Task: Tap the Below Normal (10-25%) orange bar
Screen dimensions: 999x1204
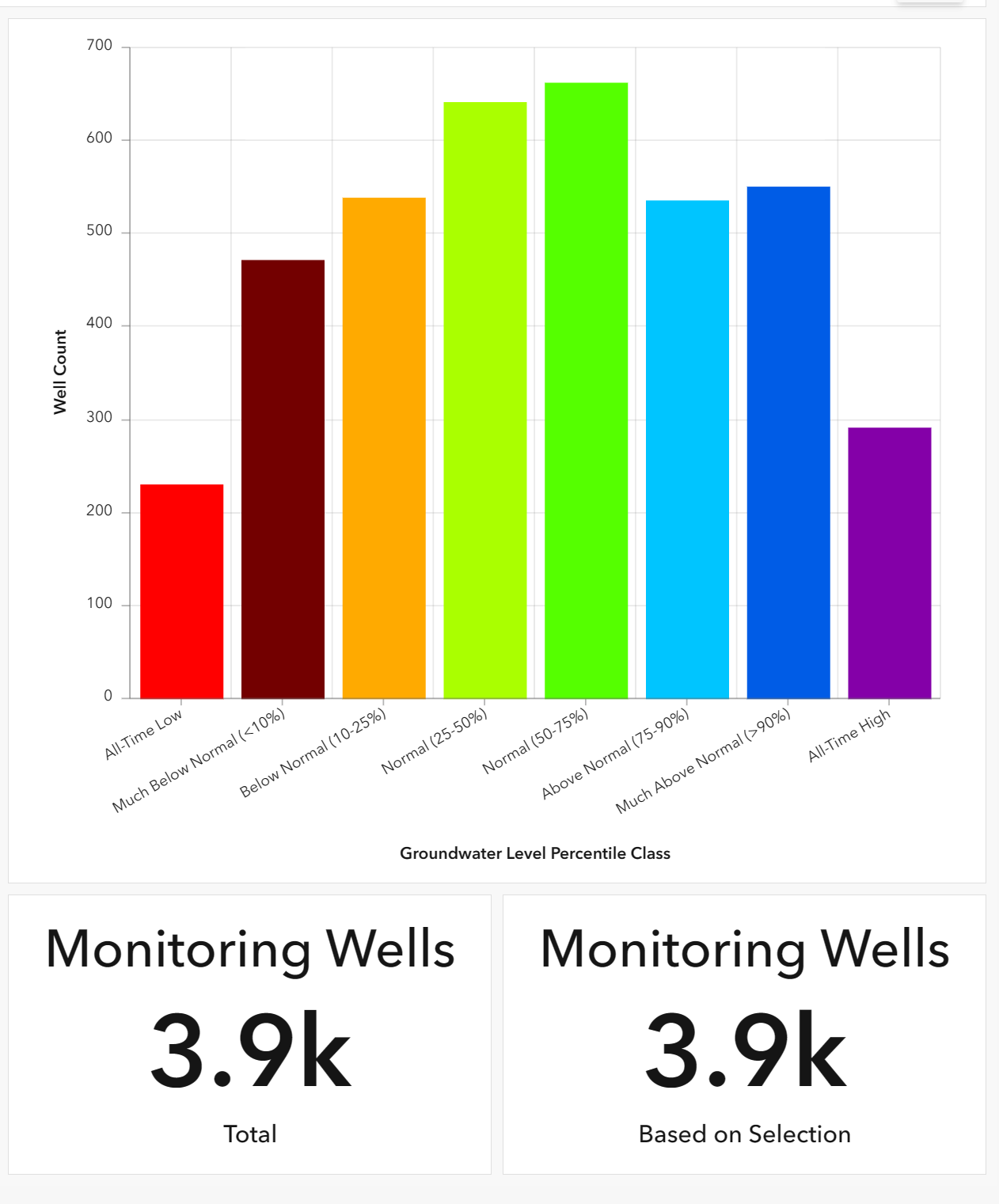Action: point(384,448)
